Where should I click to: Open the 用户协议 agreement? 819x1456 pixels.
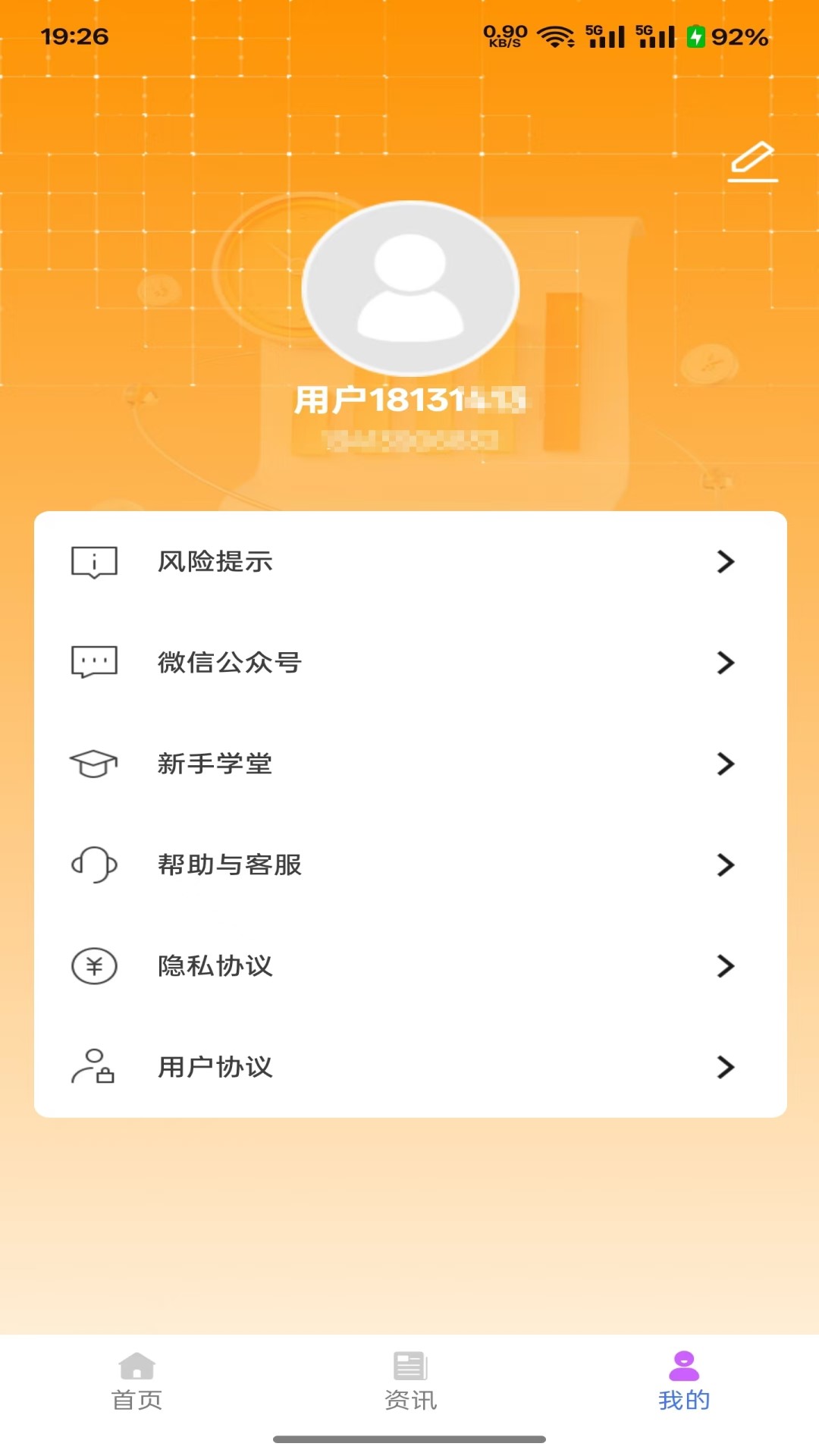tap(409, 1068)
